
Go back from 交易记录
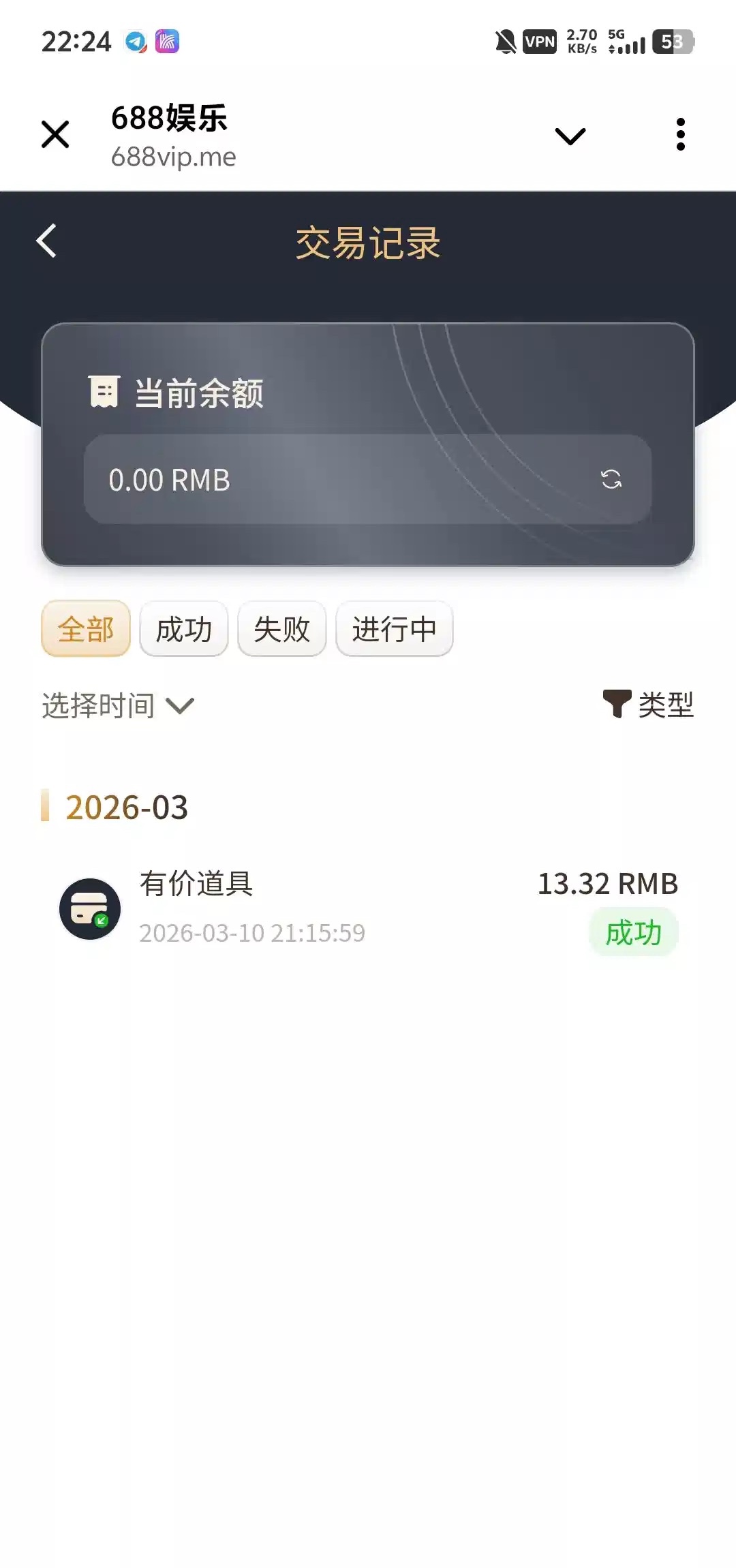(46, 241)
